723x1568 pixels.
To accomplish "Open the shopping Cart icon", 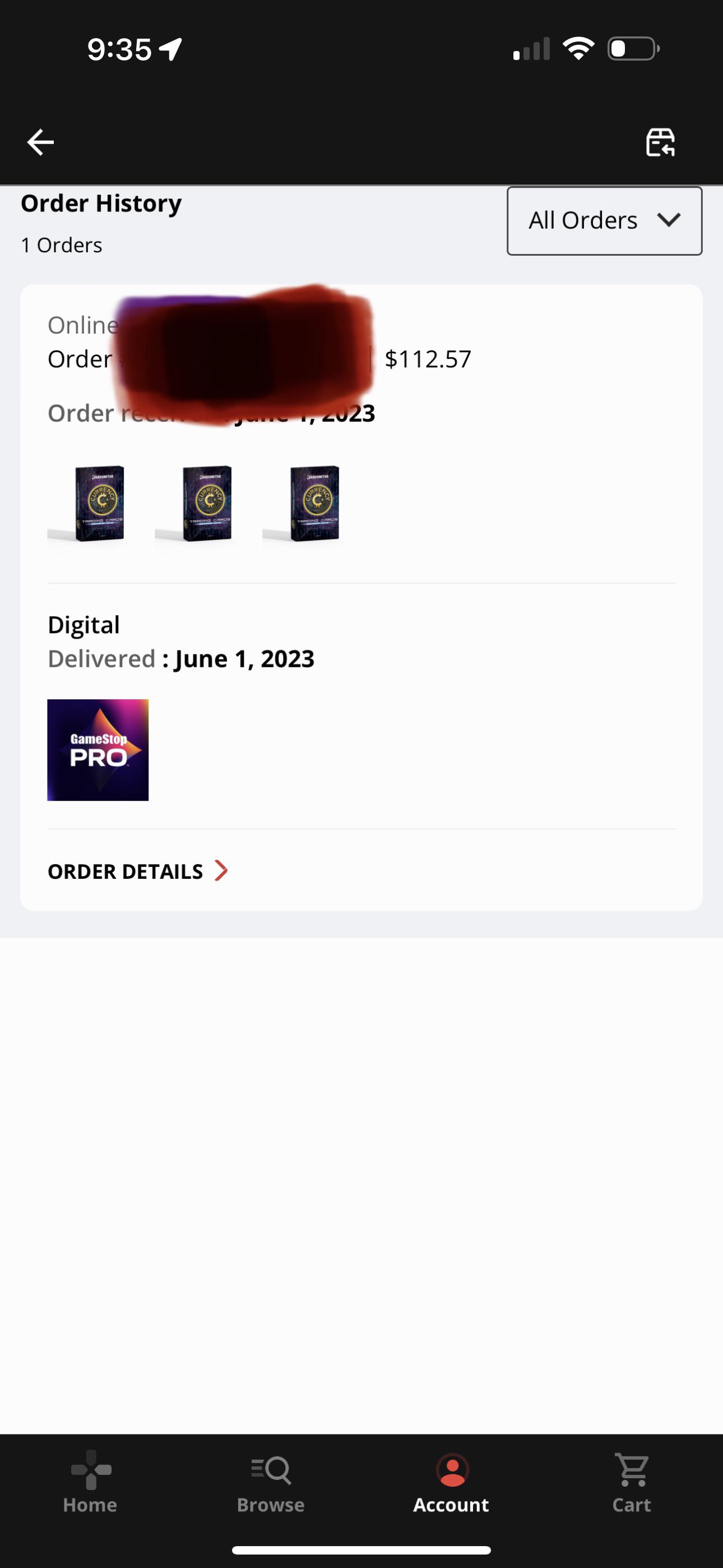I will click(x=631, y=1470).
